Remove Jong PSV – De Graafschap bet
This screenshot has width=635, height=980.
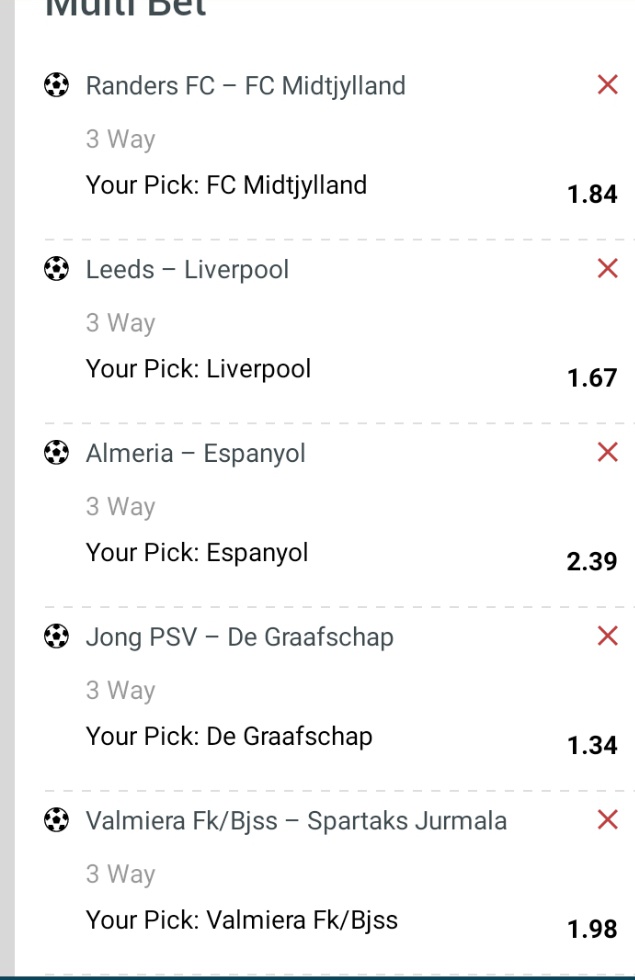pos(607,637)
